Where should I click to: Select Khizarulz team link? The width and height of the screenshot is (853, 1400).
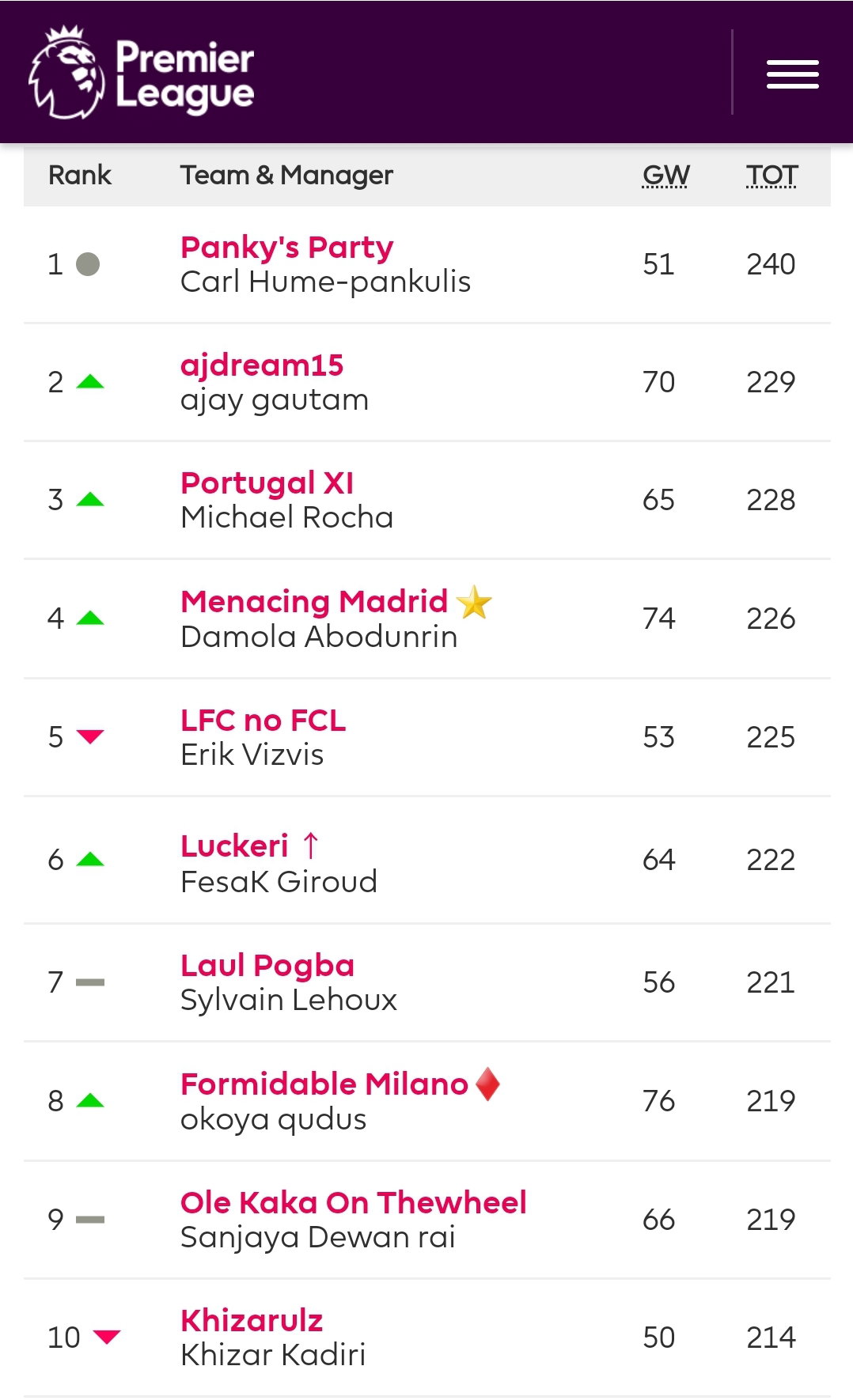pyautogui.click(x=252, y=1321)
